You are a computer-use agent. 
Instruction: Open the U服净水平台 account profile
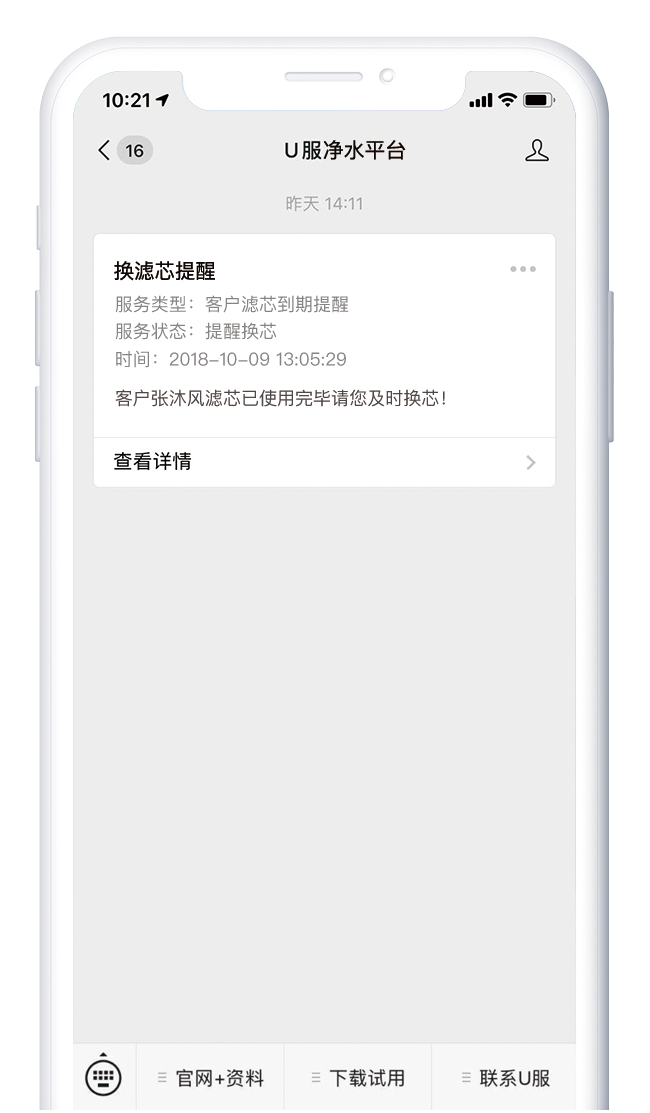click(537, 151)
